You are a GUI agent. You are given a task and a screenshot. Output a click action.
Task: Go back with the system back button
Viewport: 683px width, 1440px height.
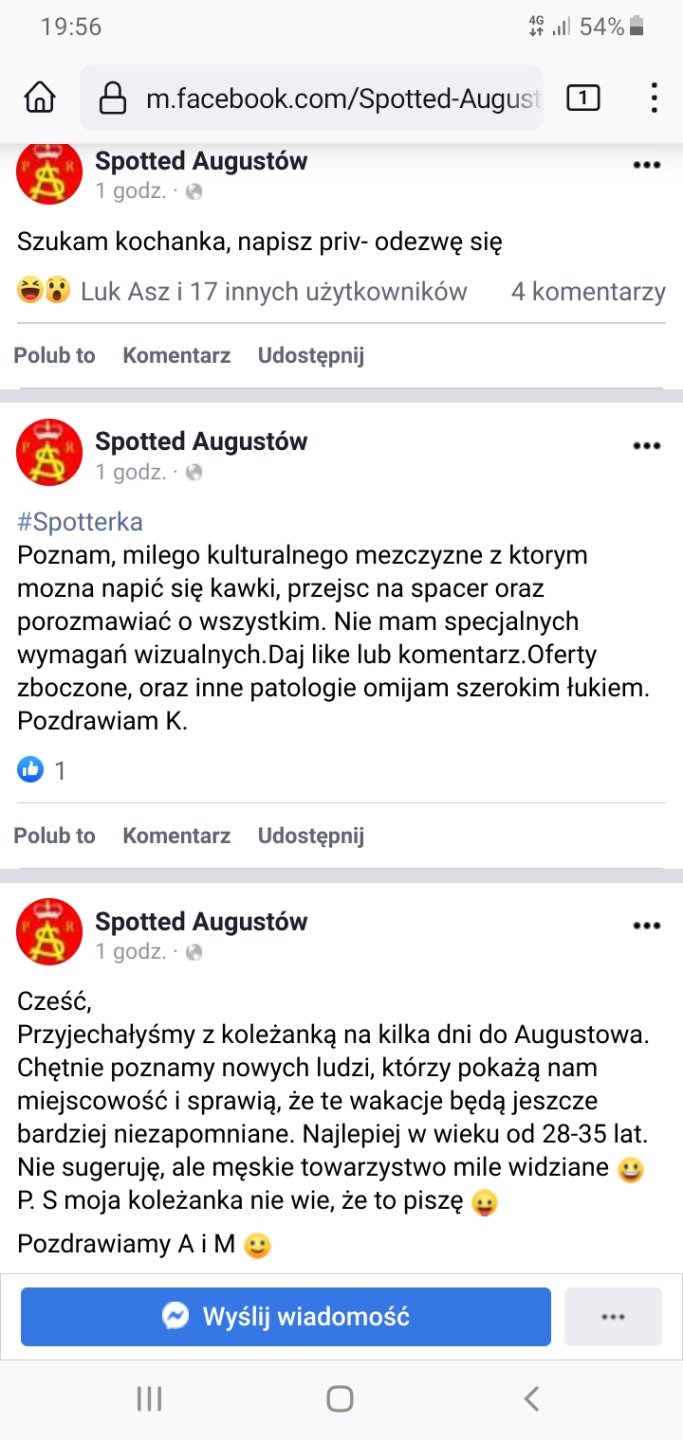(x=531, y=1398)
